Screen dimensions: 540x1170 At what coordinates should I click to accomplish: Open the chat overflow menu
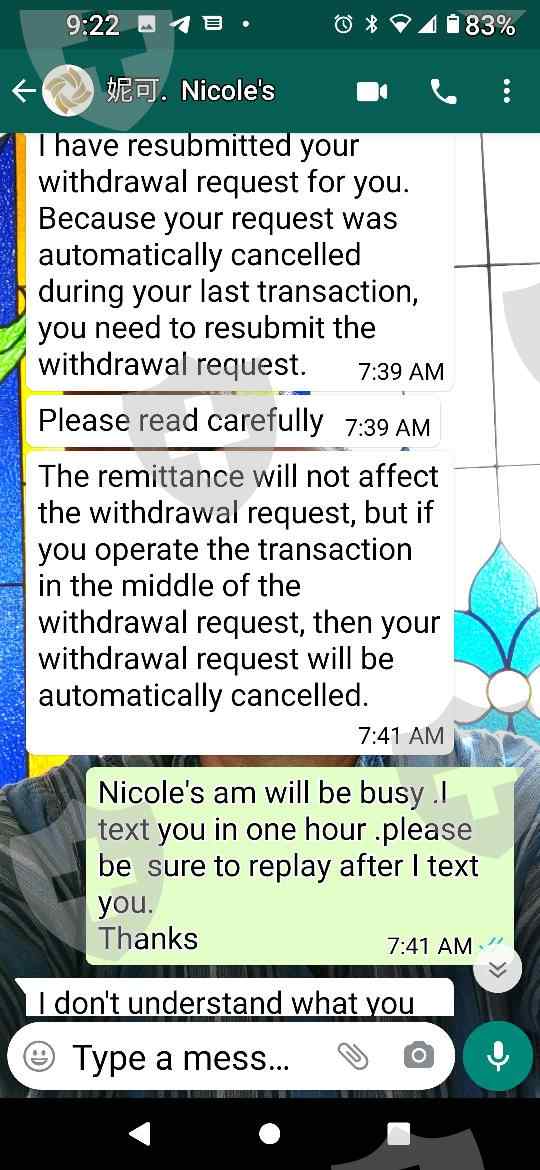507,92
